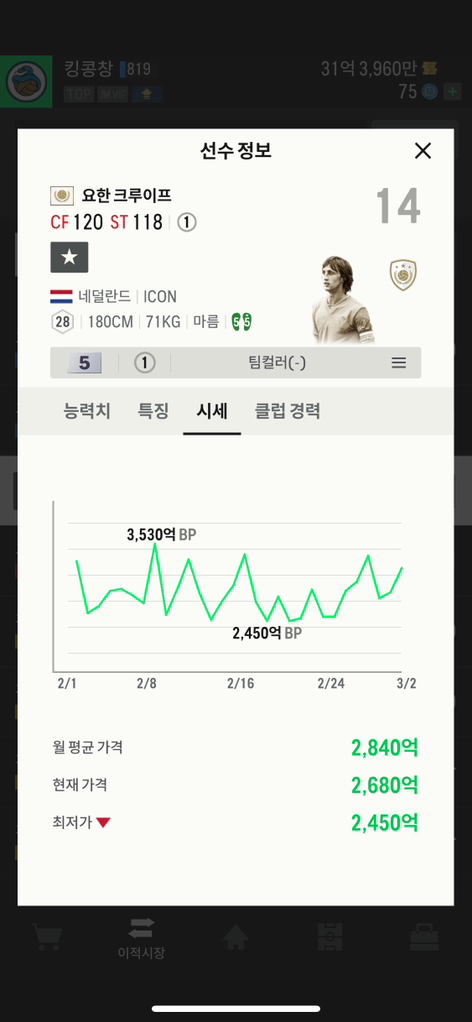View the 클럽 경력 tab

(287, 411)
